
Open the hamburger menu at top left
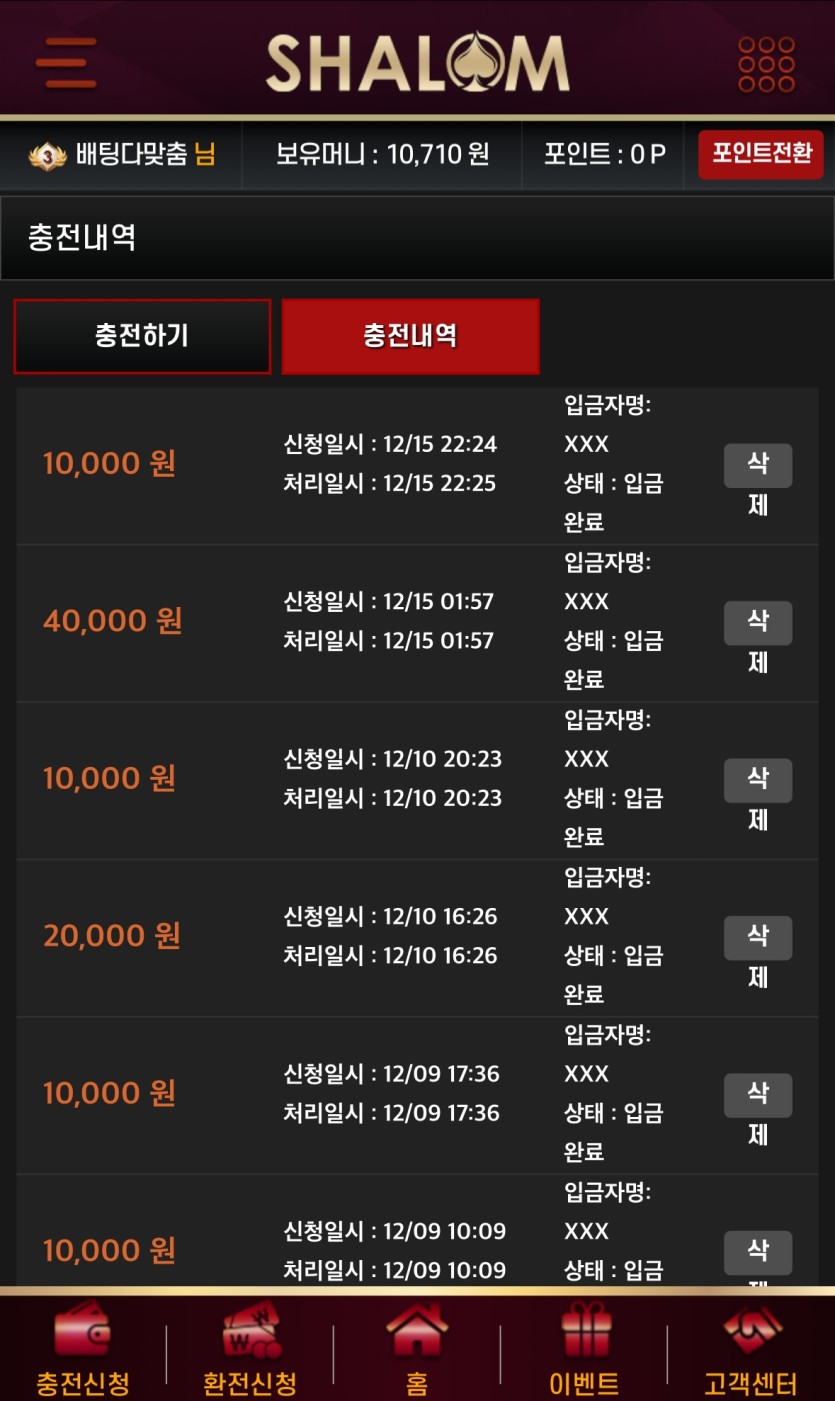(66, 63)
